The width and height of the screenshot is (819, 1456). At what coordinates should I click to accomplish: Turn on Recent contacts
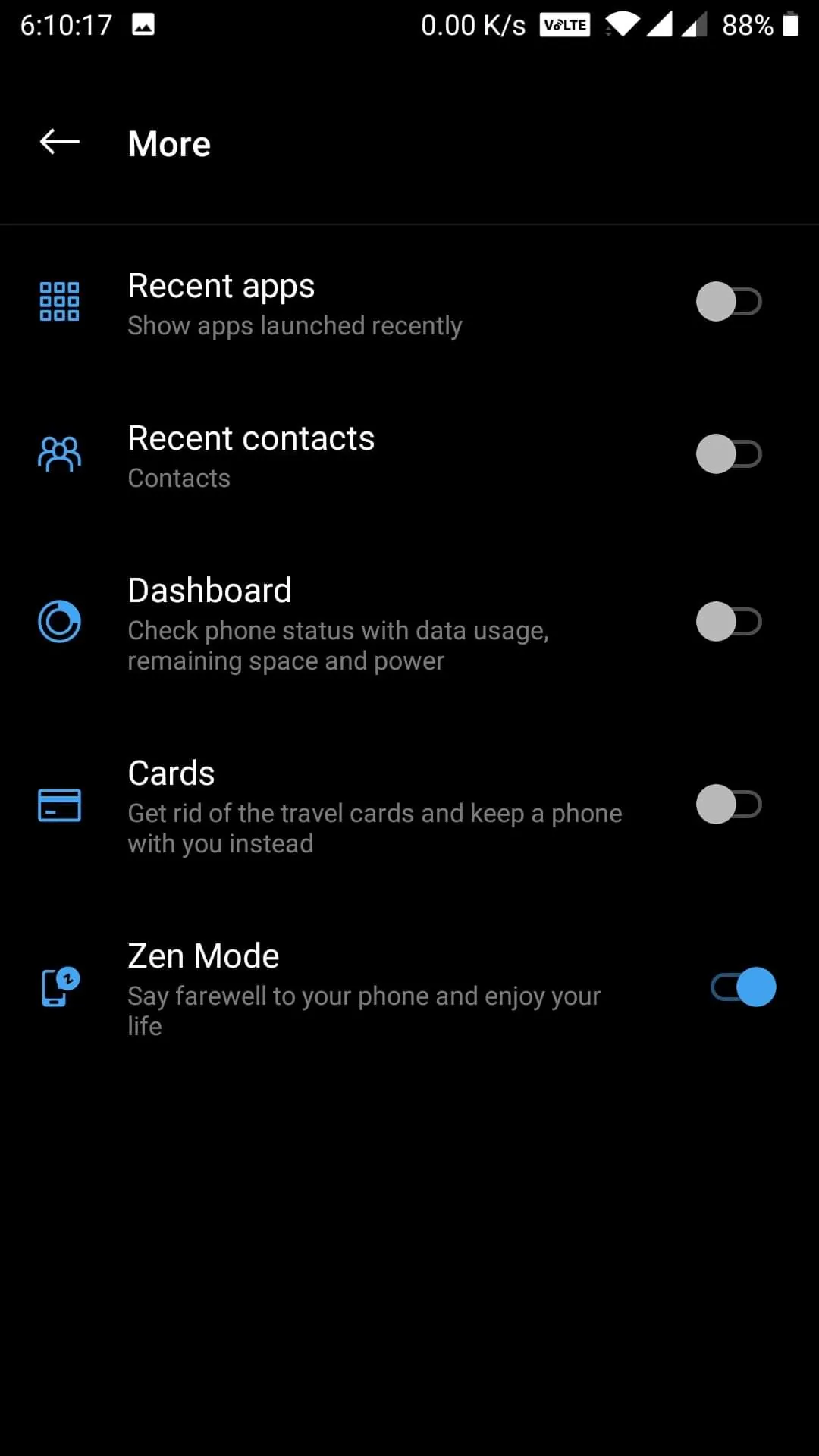pyautogui.click(x=729, y=454)
